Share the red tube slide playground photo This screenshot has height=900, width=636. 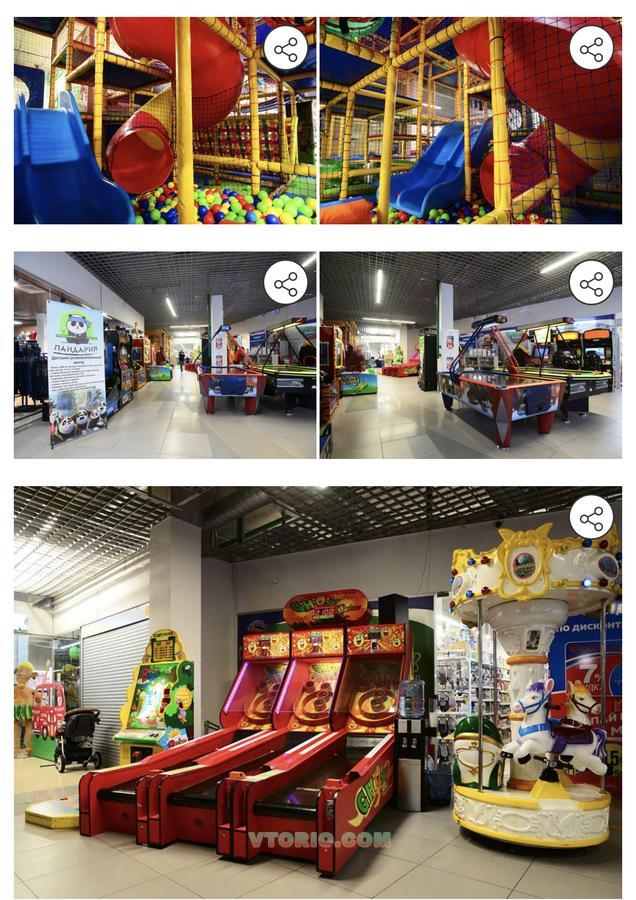(x=286, y=48)
